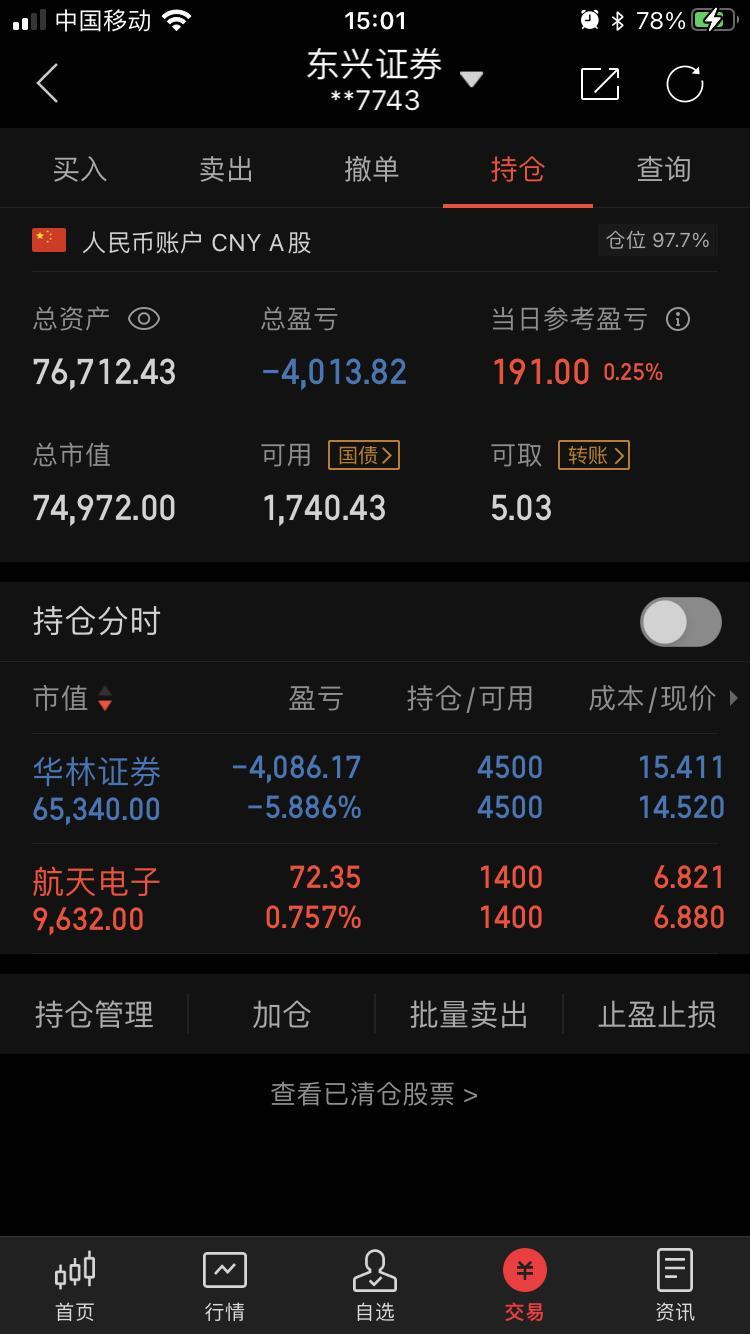Screen dimensions: 750x1334
Task: View 查看已清仓股票 link
Action: (x=374, y=1094)
